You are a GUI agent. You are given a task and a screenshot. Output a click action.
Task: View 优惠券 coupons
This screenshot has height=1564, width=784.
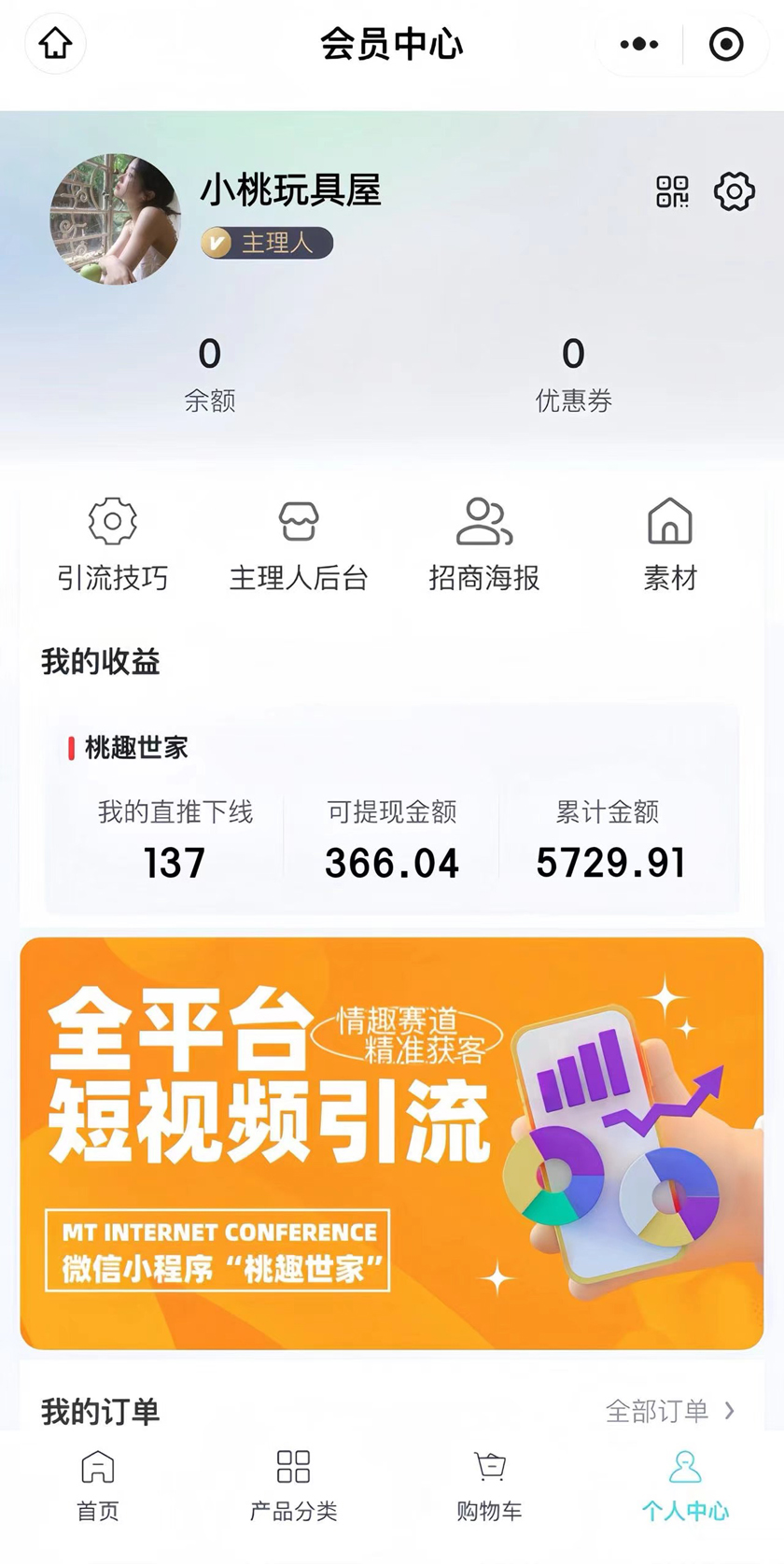[573, 373]
